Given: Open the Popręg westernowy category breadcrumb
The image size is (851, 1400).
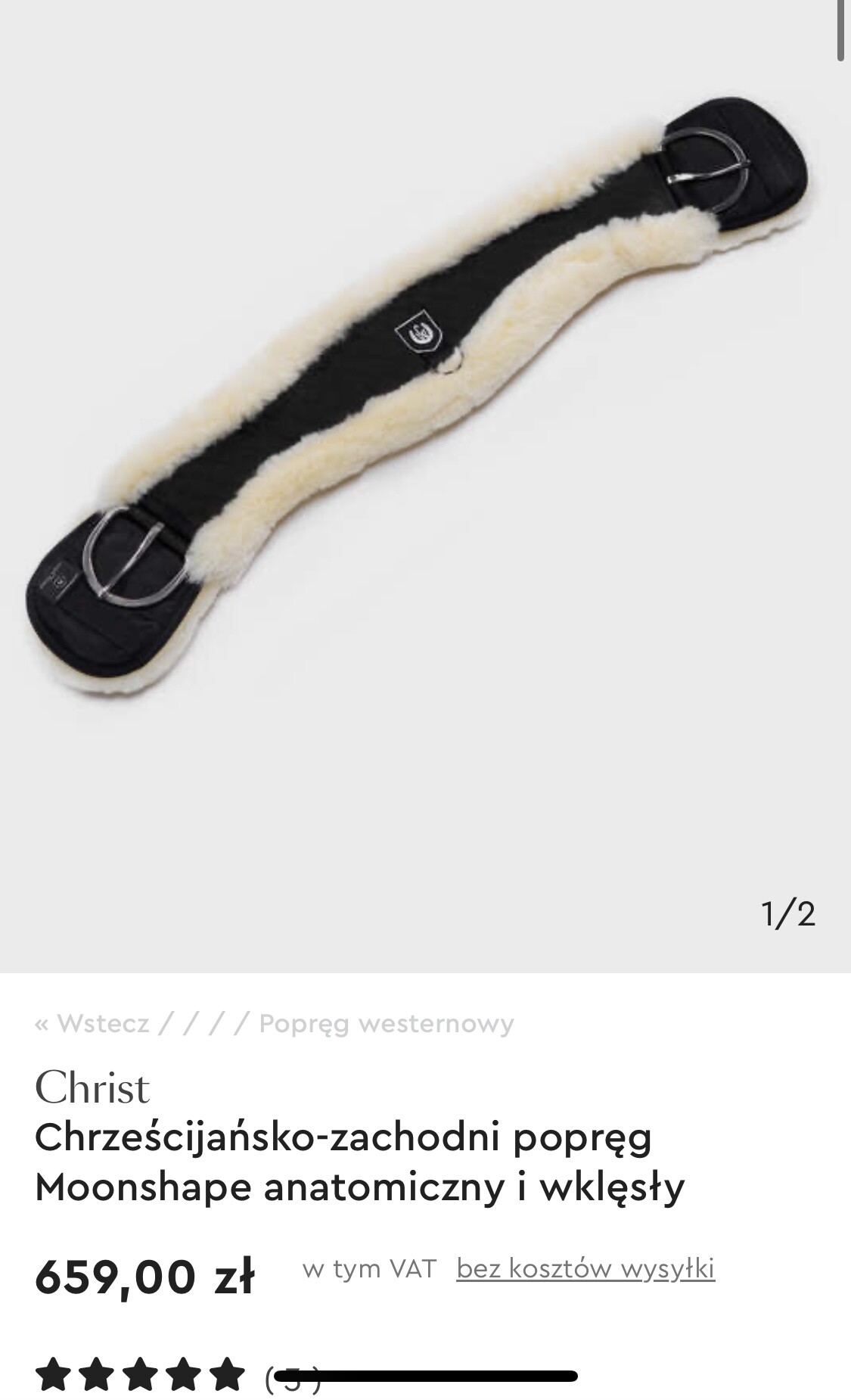Looking at the screenshot, I should [x=386, y=1024].
